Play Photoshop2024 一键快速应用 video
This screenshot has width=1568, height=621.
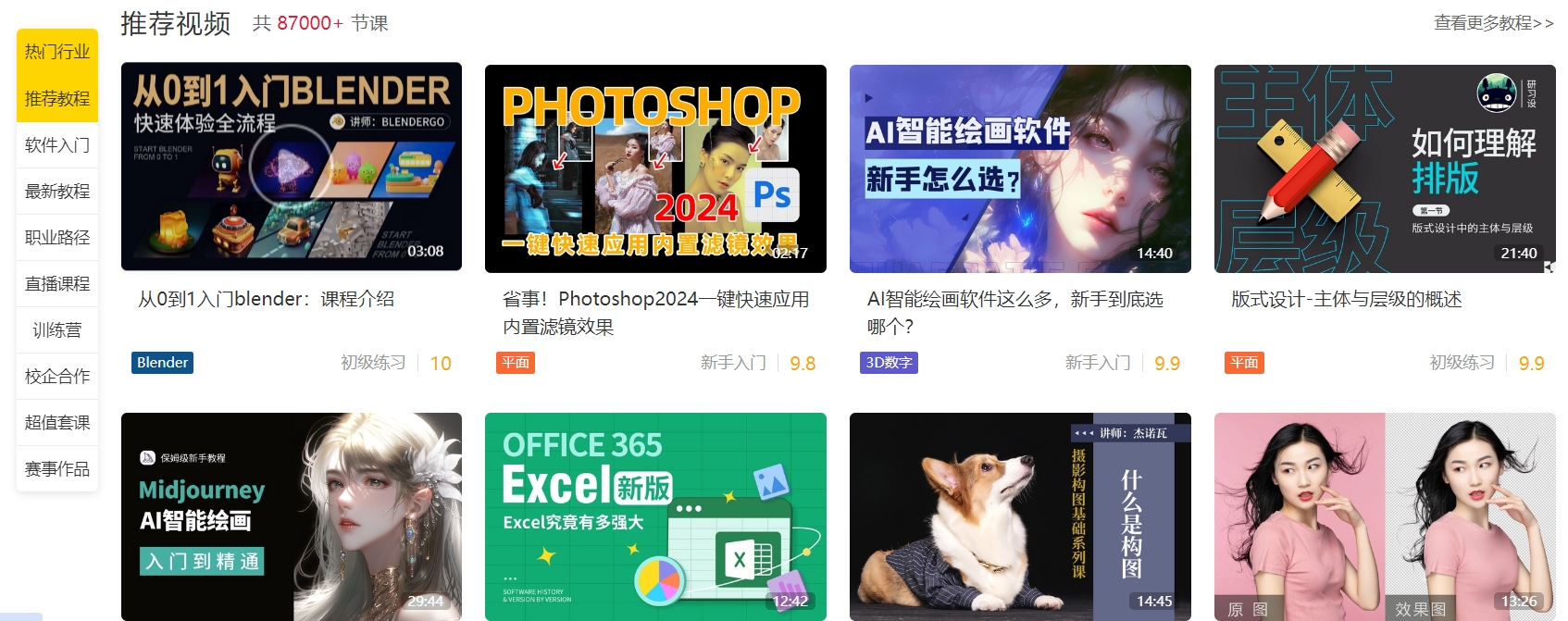click(x=655, y=168)
